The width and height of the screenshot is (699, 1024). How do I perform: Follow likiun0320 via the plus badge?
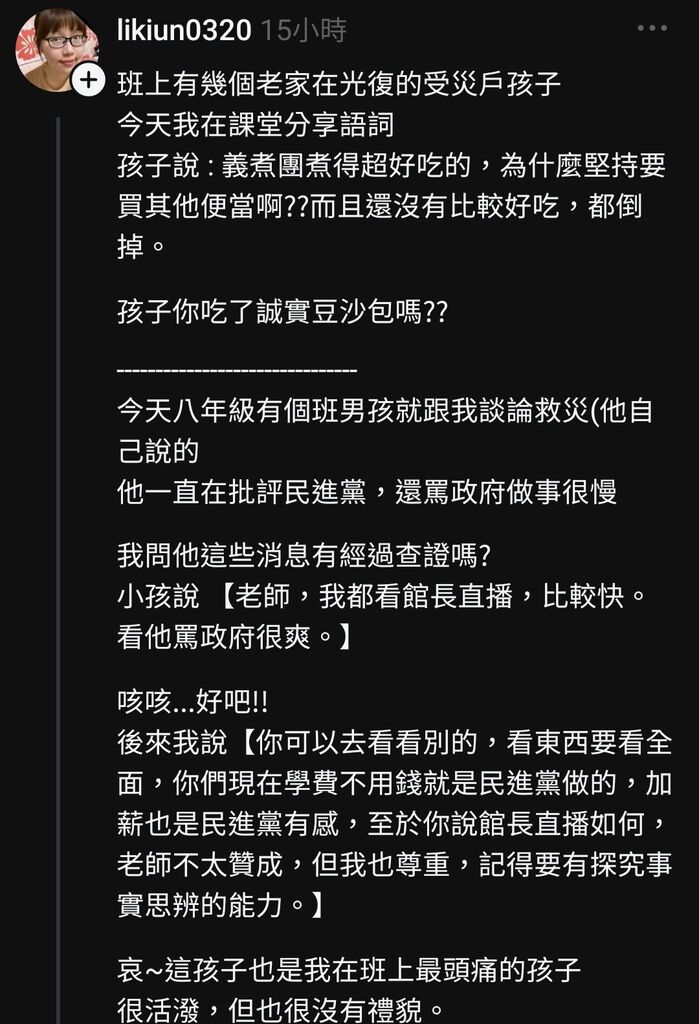88,80
